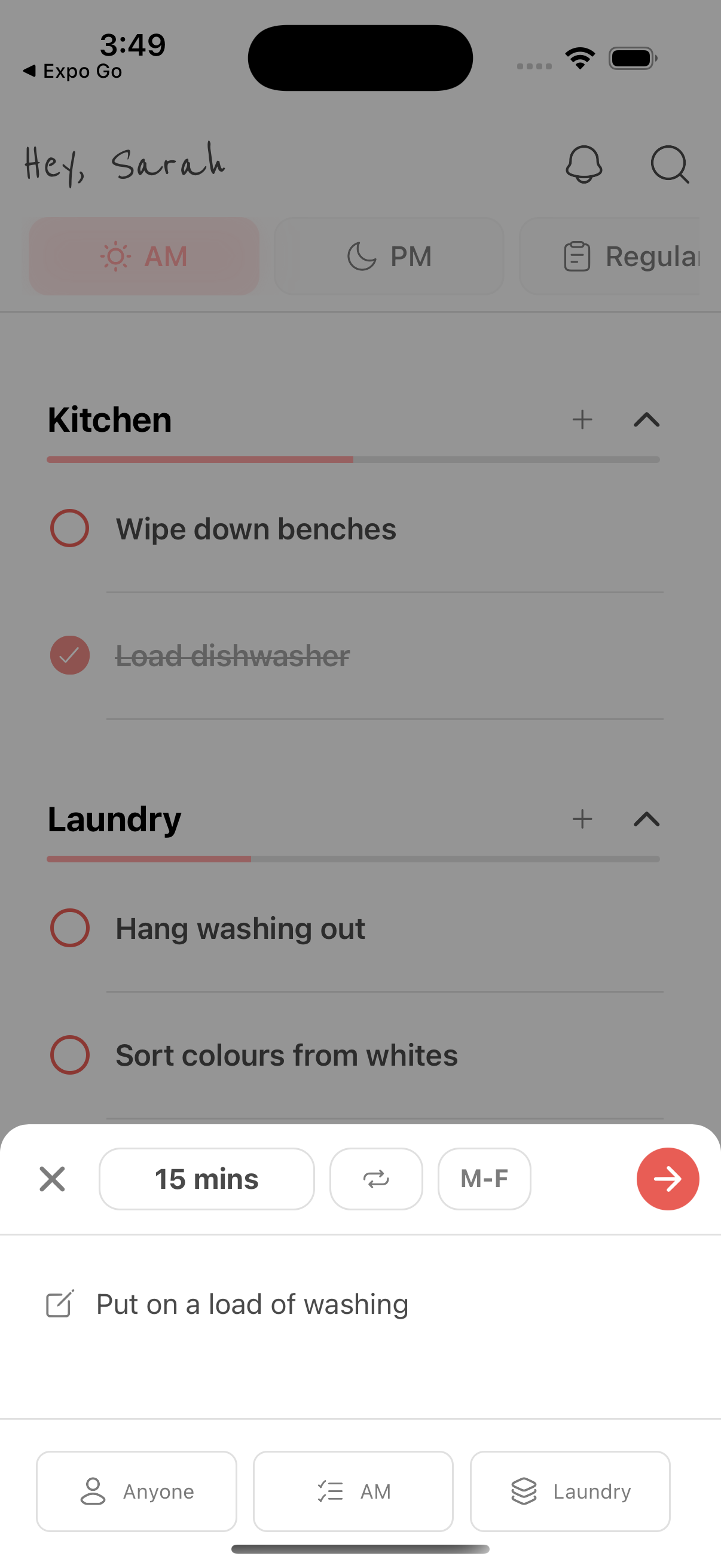Open the 15 mins duration selector
This screenshot has width=721, height=1568.
[207, 1179]
